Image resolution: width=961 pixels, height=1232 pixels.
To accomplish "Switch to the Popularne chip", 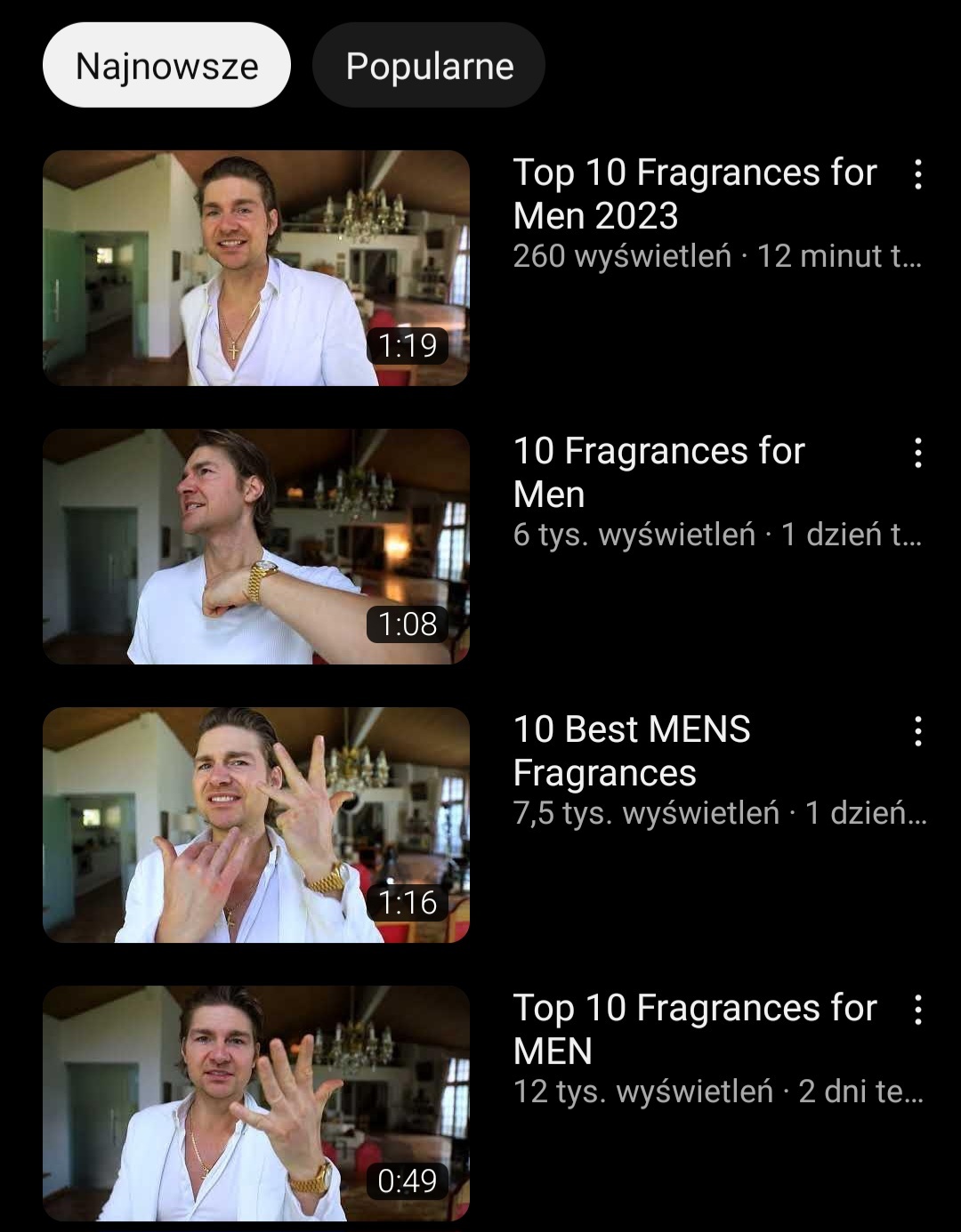I will click(429, 66).
